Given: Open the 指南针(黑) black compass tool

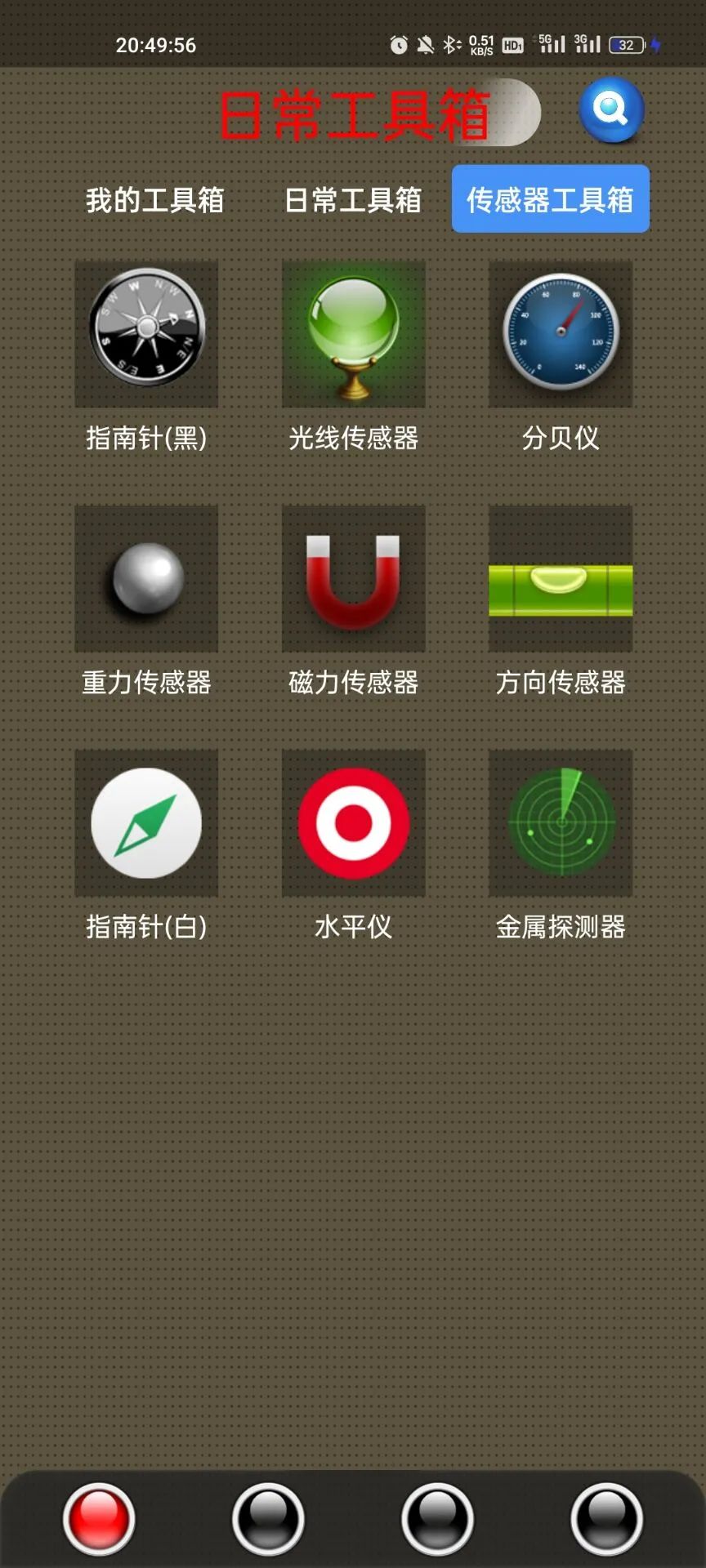Looking at the screenshot, I should coord(145,333).
